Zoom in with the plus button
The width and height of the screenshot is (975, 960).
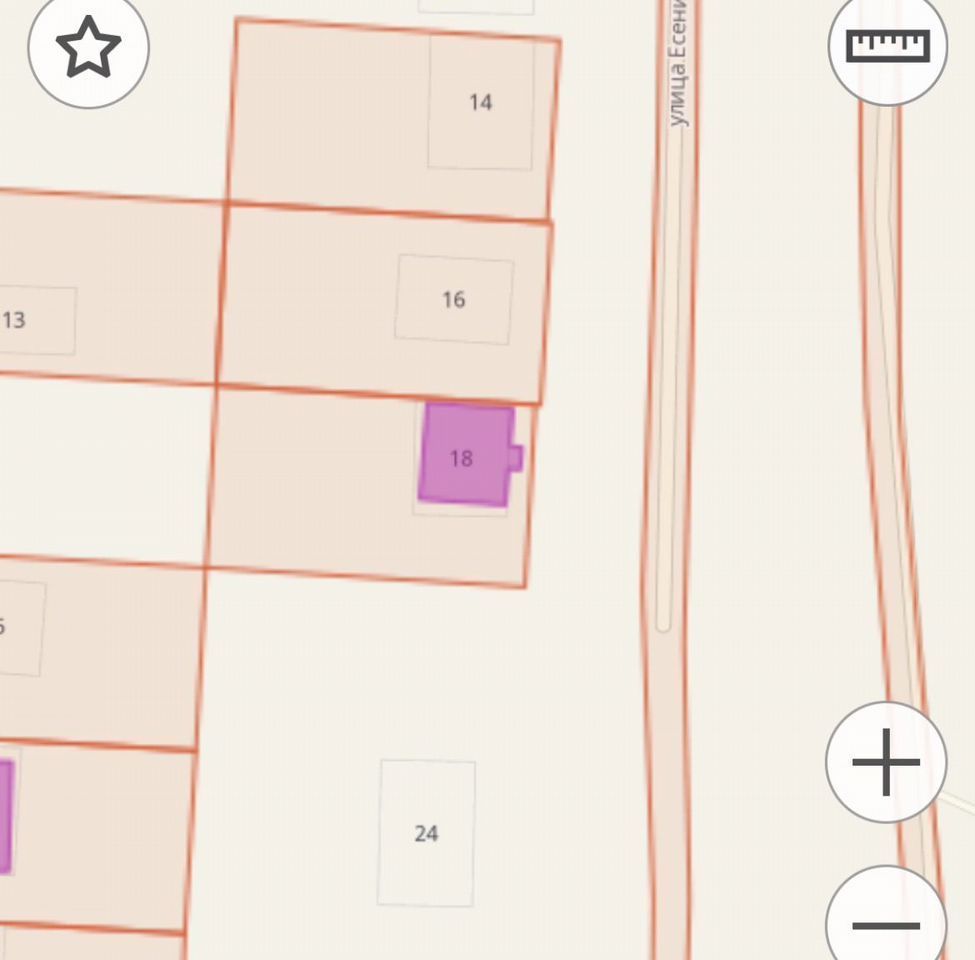[886, 762]
